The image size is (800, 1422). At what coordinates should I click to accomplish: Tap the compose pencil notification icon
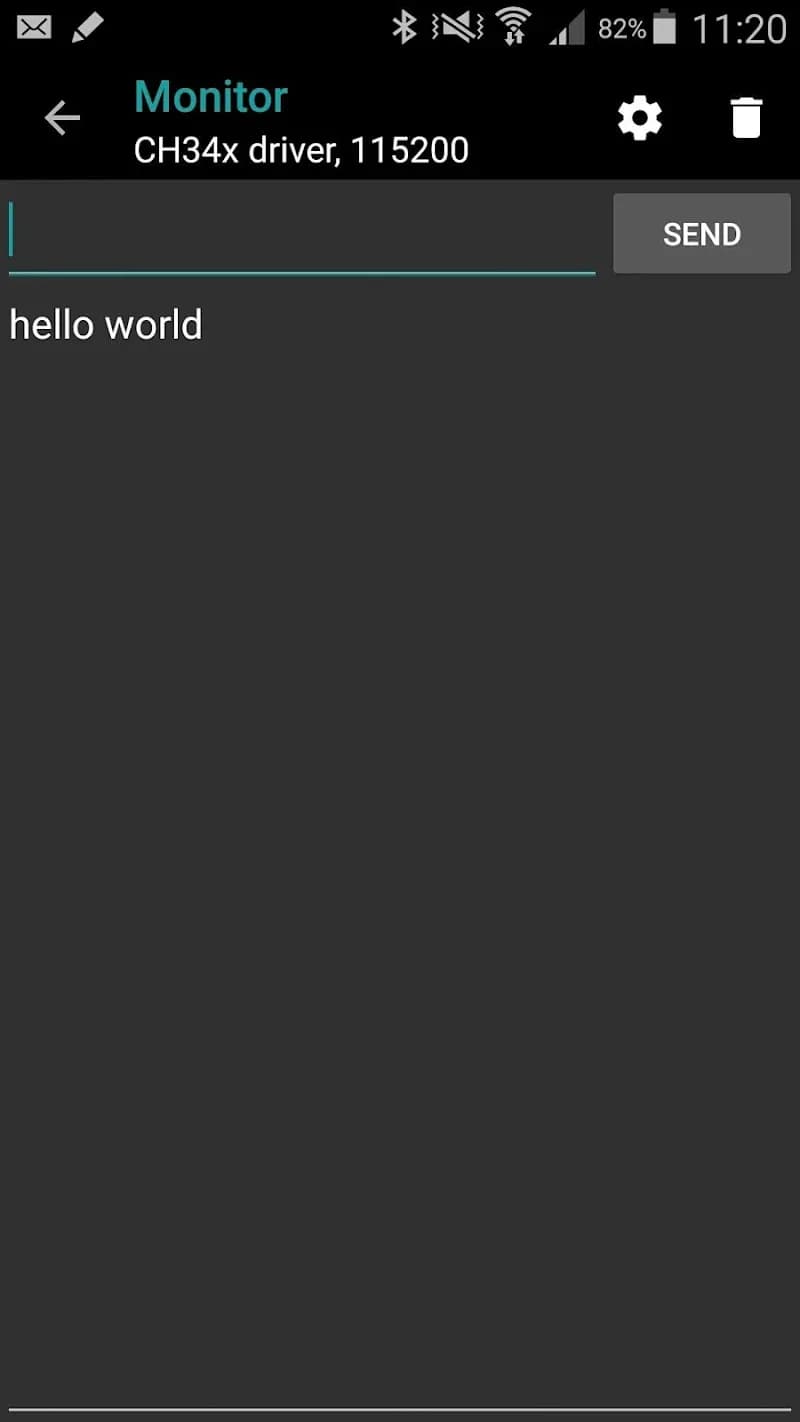(88, 27)
